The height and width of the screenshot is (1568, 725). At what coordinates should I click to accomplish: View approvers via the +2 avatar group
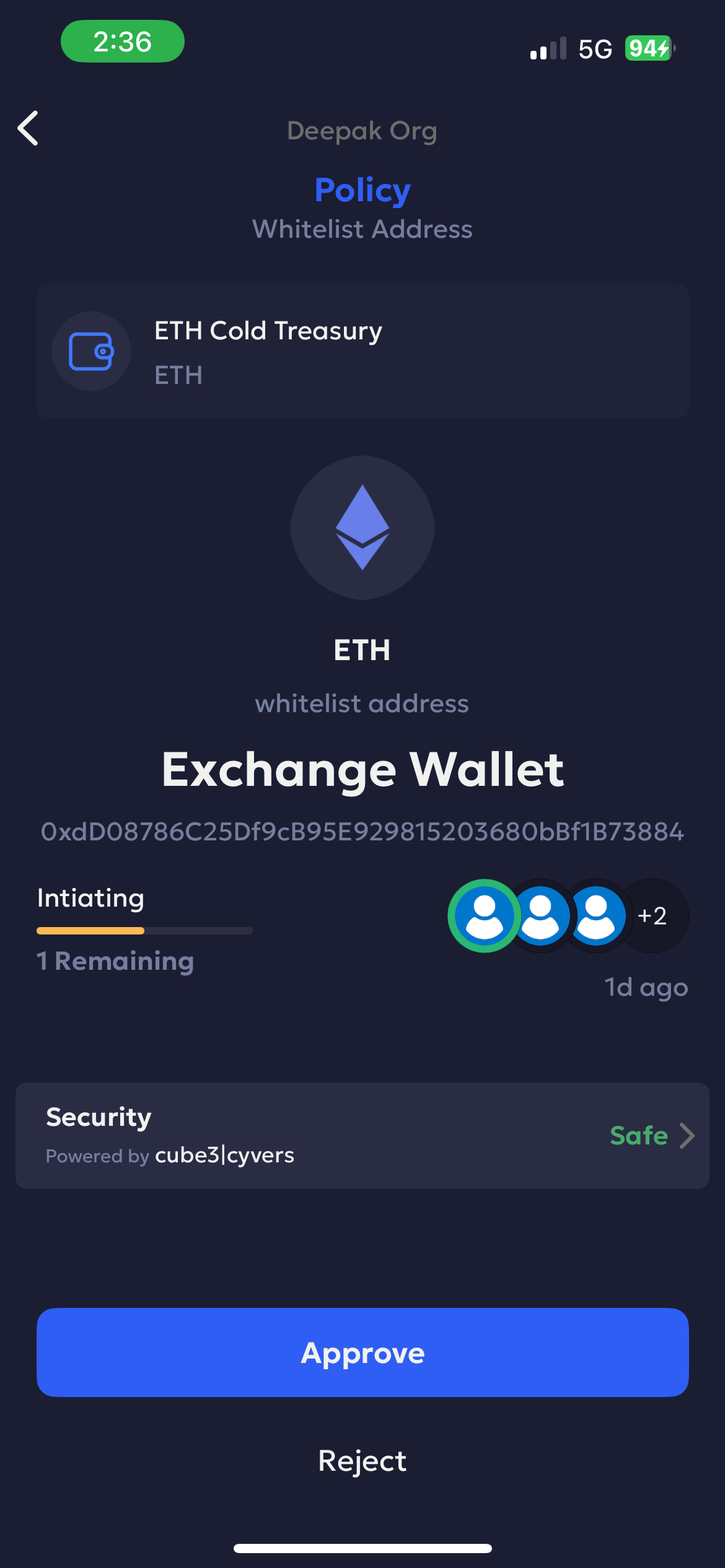click(x=568, y=916)
